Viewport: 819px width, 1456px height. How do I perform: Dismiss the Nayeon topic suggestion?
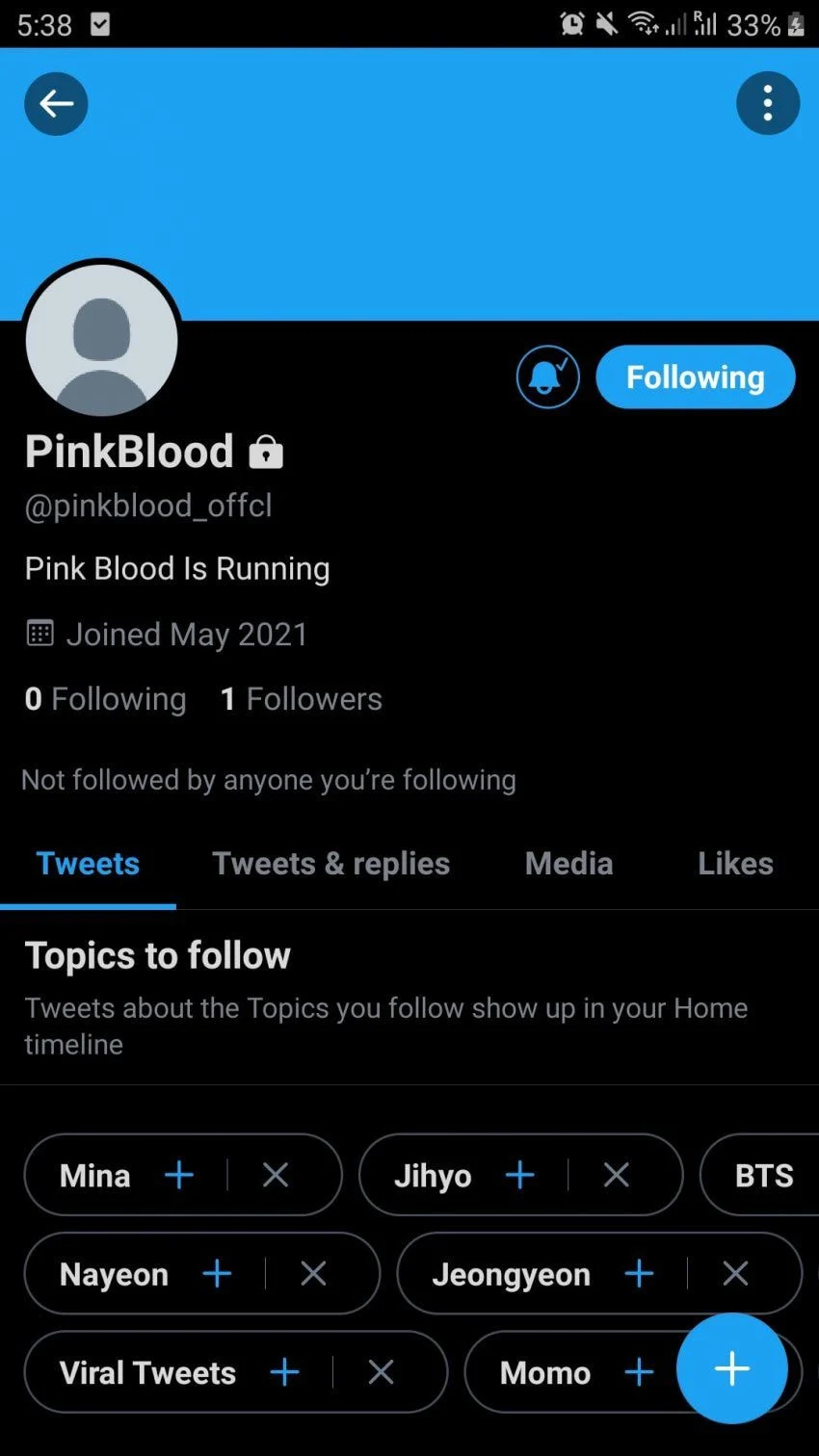[x=313, y=1274]
